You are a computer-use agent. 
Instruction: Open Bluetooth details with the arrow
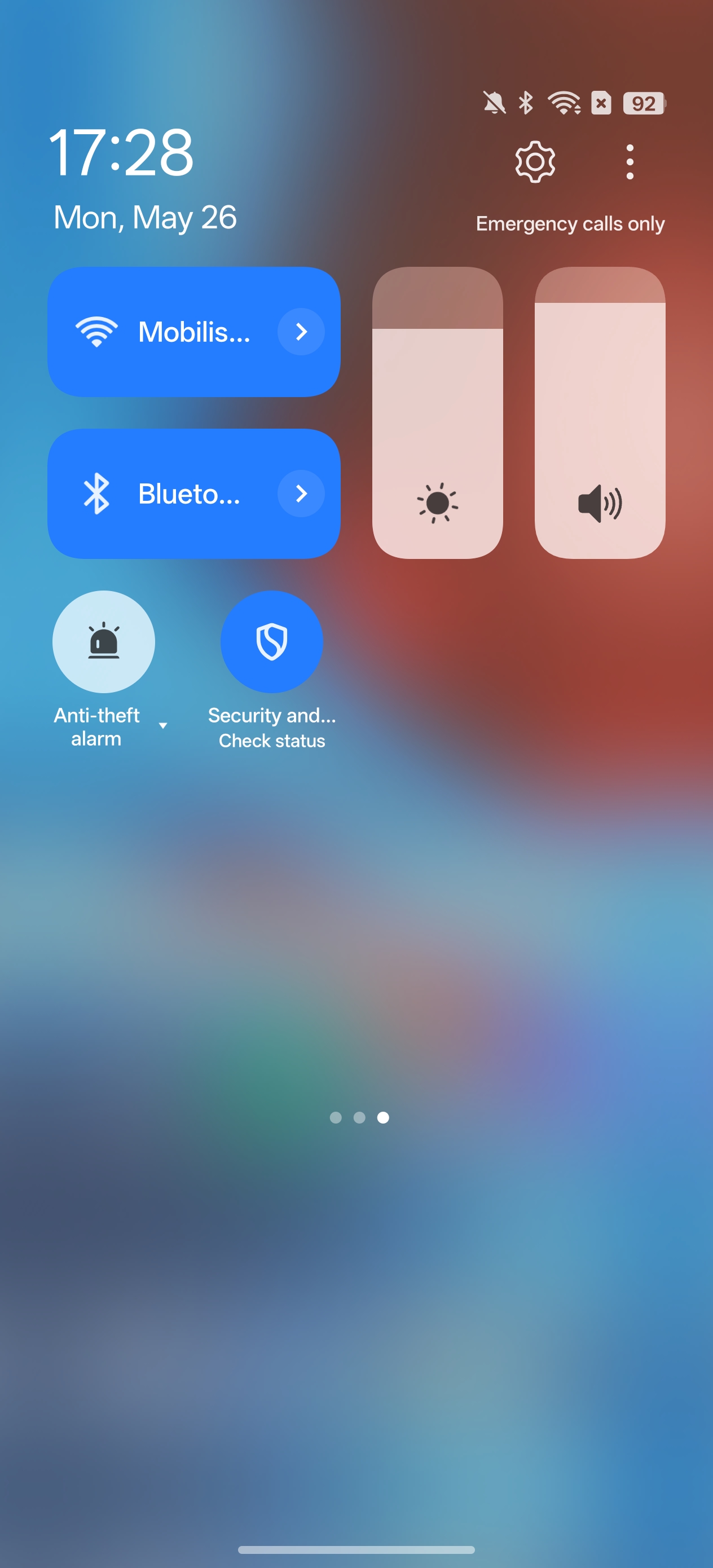[x=301, y=494]
